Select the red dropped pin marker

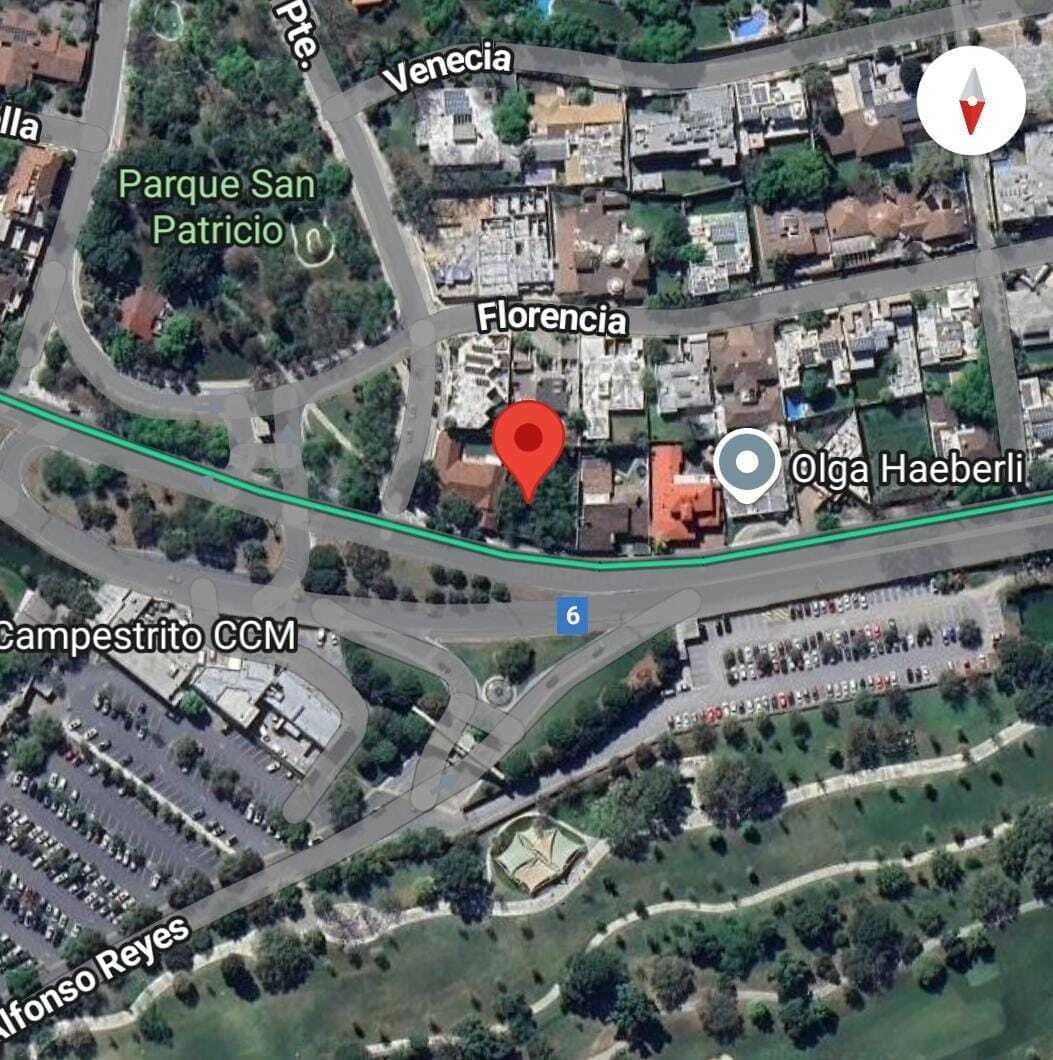point(528,443)
